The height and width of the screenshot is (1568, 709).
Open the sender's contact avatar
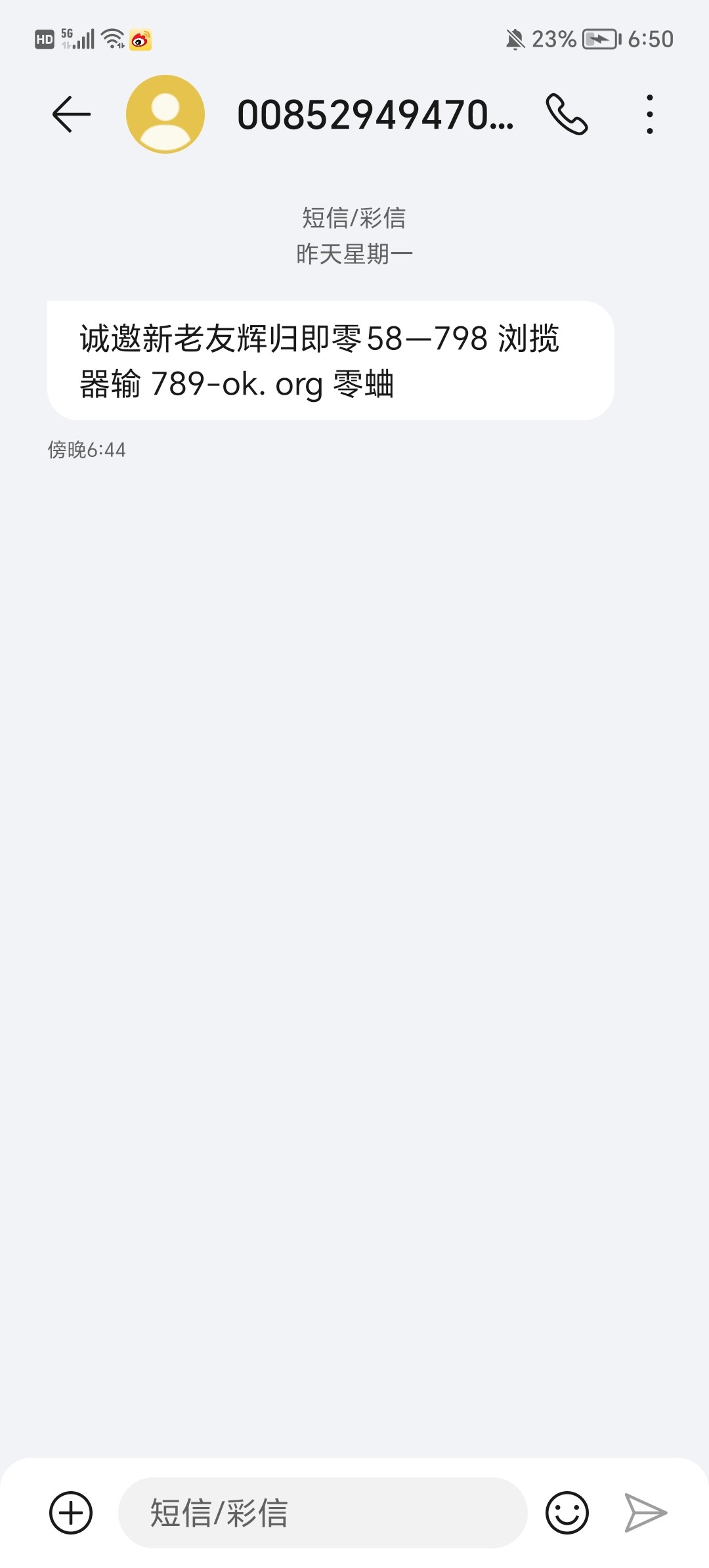tap(165, 114)
